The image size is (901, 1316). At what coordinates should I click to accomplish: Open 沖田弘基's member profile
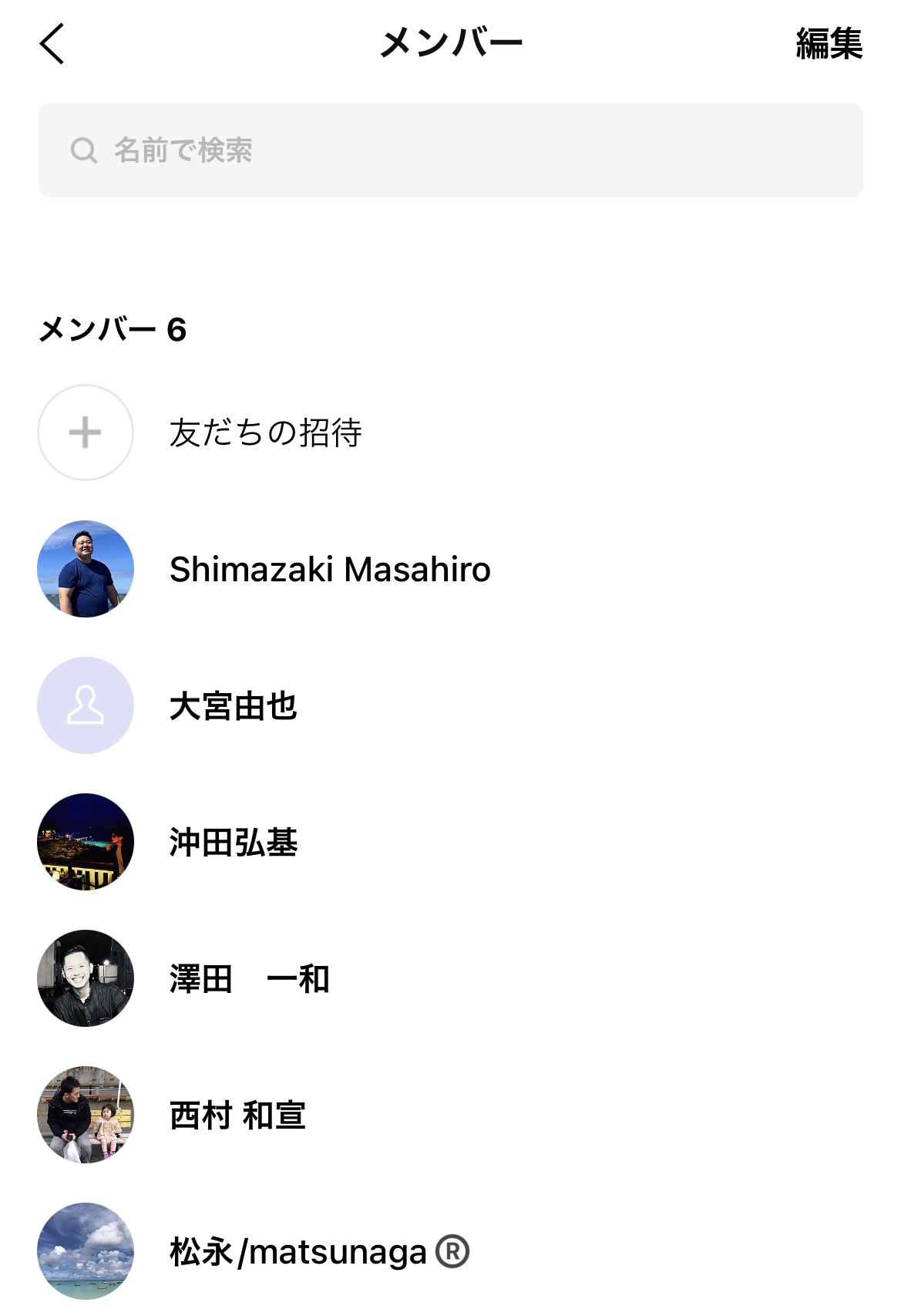(x=233, y=843)
